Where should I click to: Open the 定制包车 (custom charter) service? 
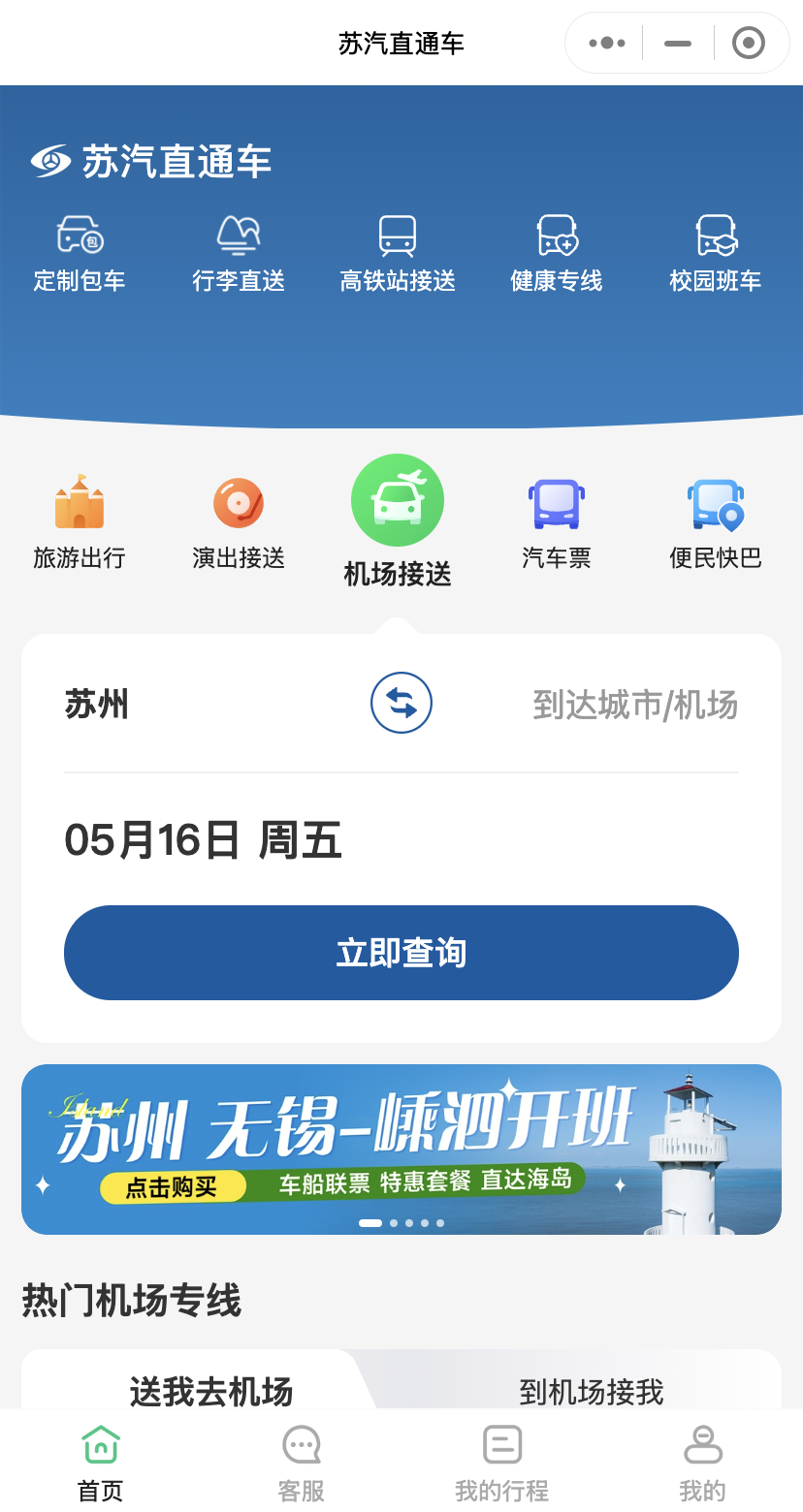tap(80, 250)
